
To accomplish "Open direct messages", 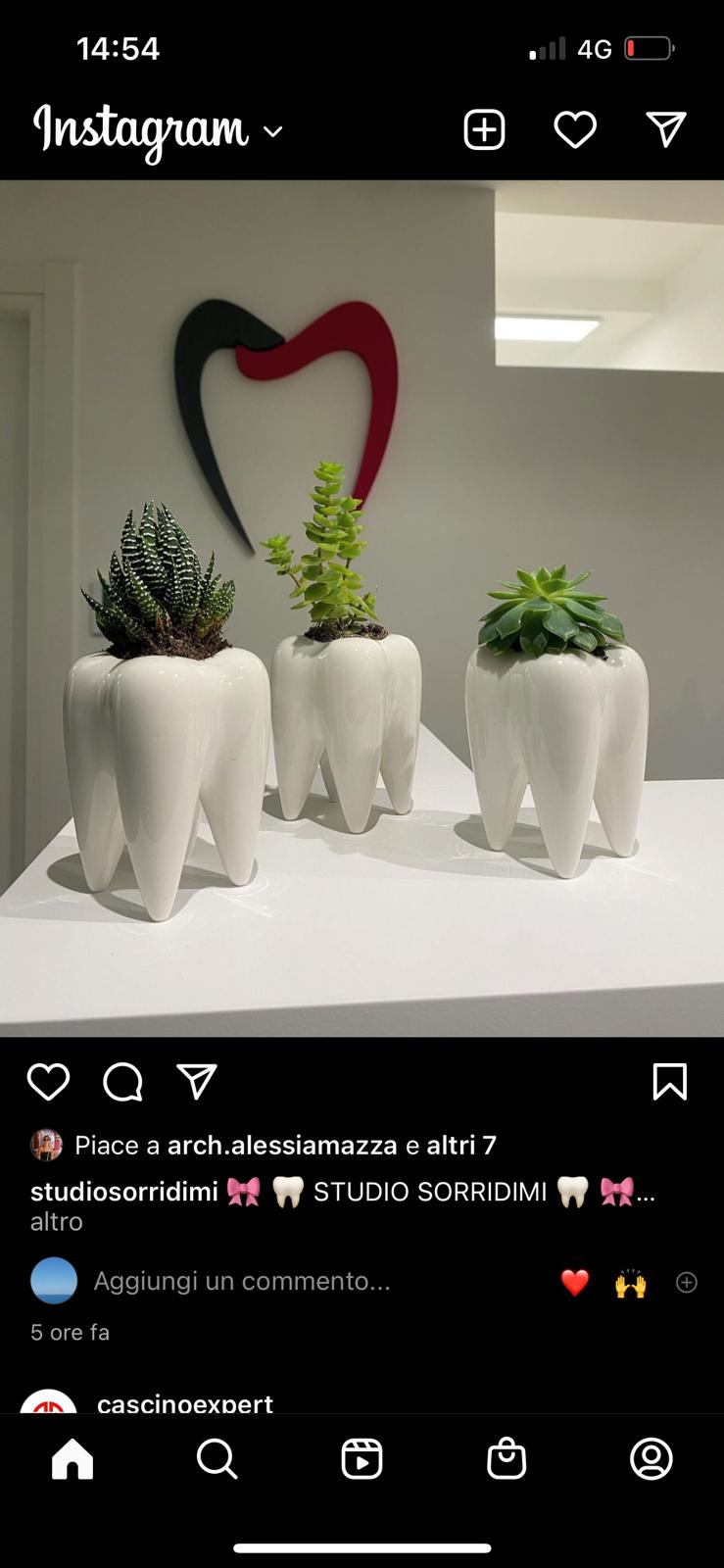I will [666, 129].
